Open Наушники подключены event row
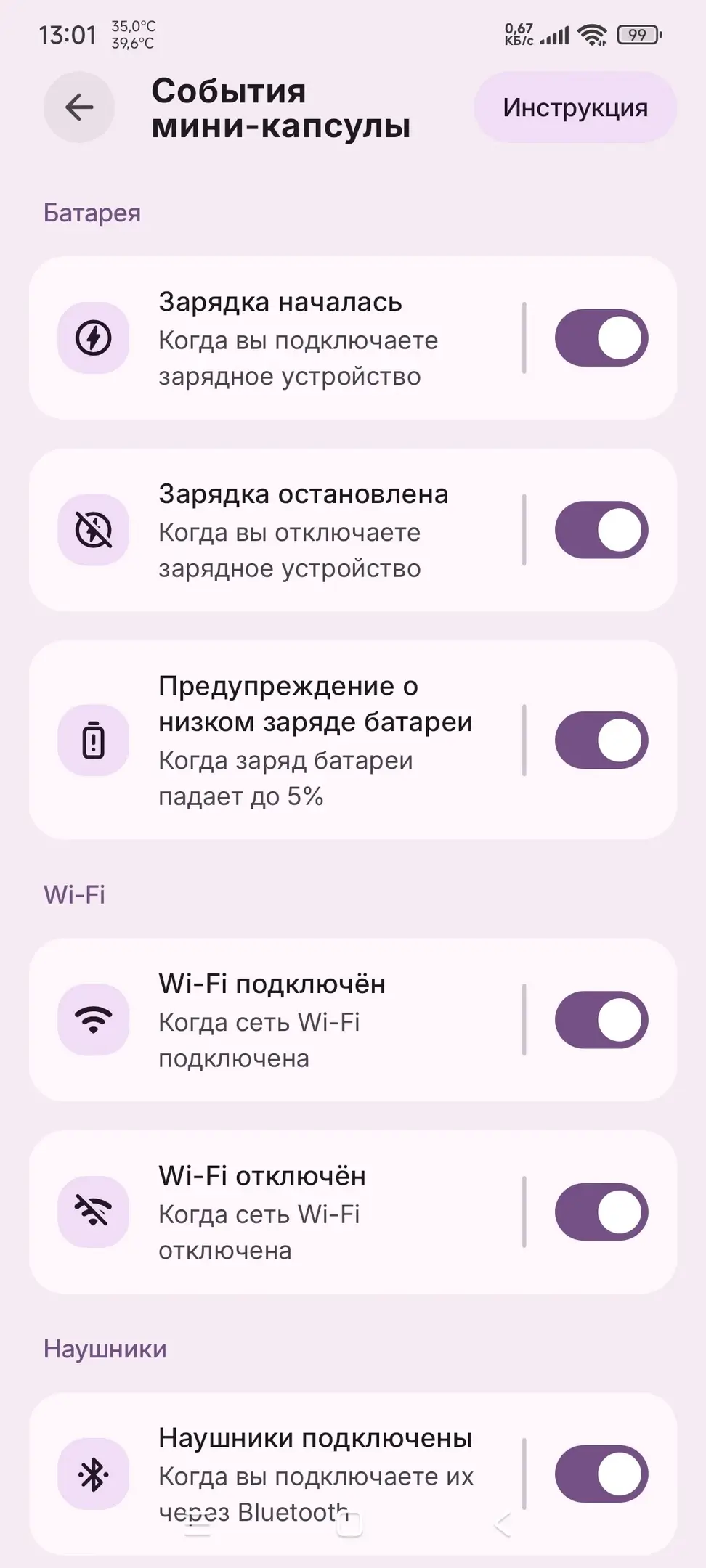This screenshot has width=706, height=1568. (291, 1459)
